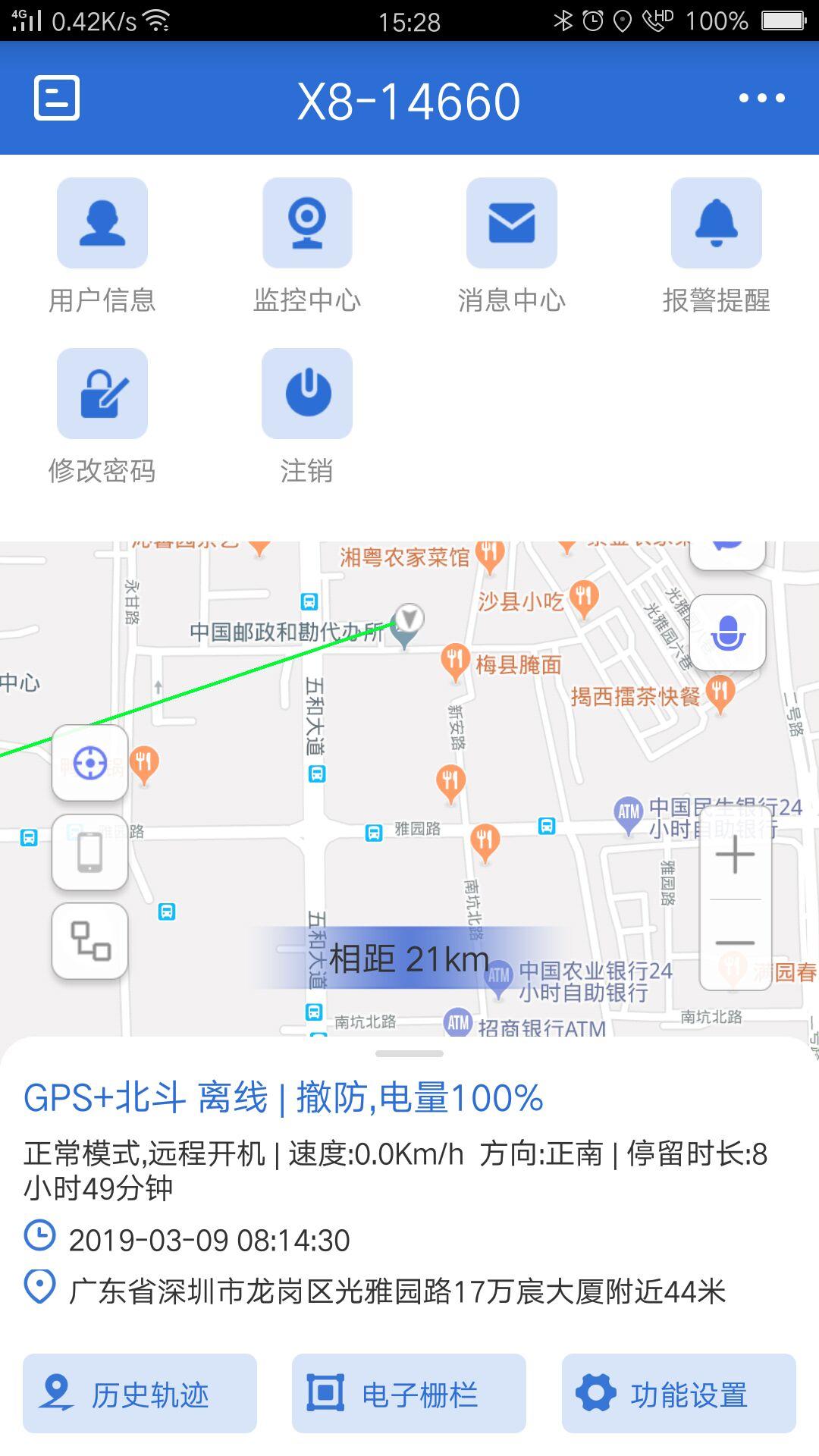This screenshot has height=1456, width=819.
Task: Open the three-dot overflow menu
Action: pyautogui.click(x=761, y=98)
